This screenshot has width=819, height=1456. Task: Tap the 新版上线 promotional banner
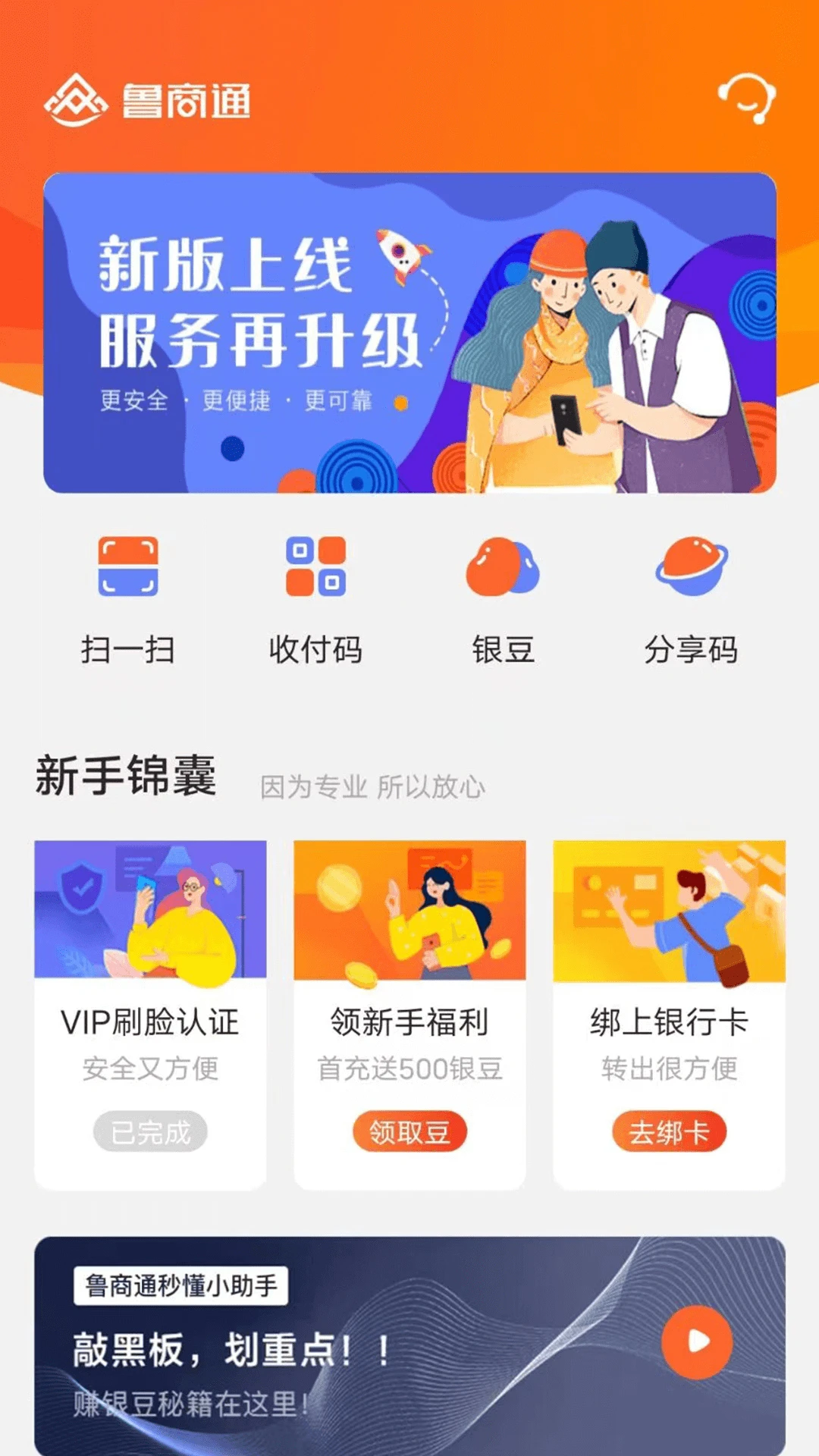tap(409, 334)
